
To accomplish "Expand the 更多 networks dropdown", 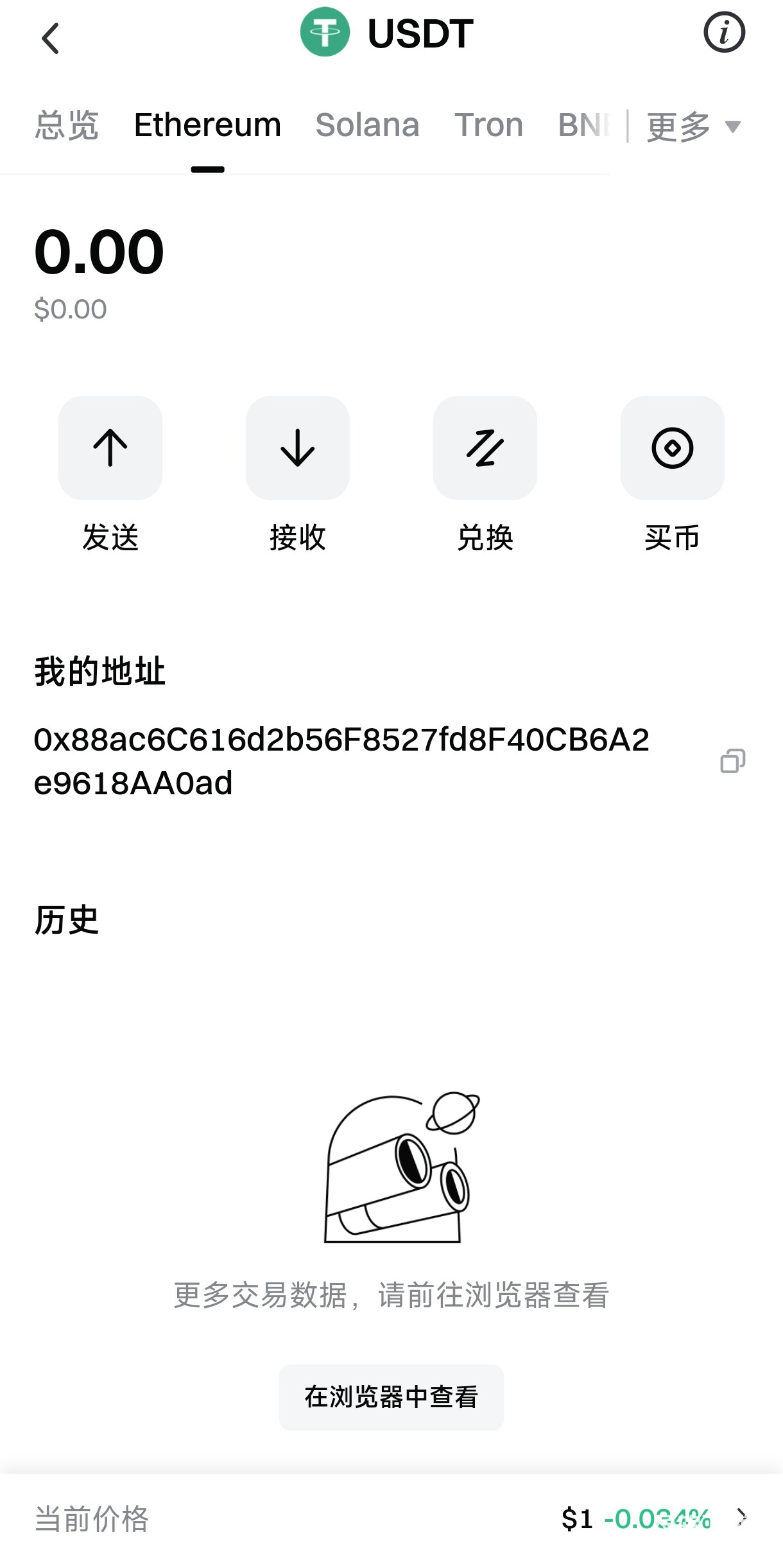I will tap(693, 126).
